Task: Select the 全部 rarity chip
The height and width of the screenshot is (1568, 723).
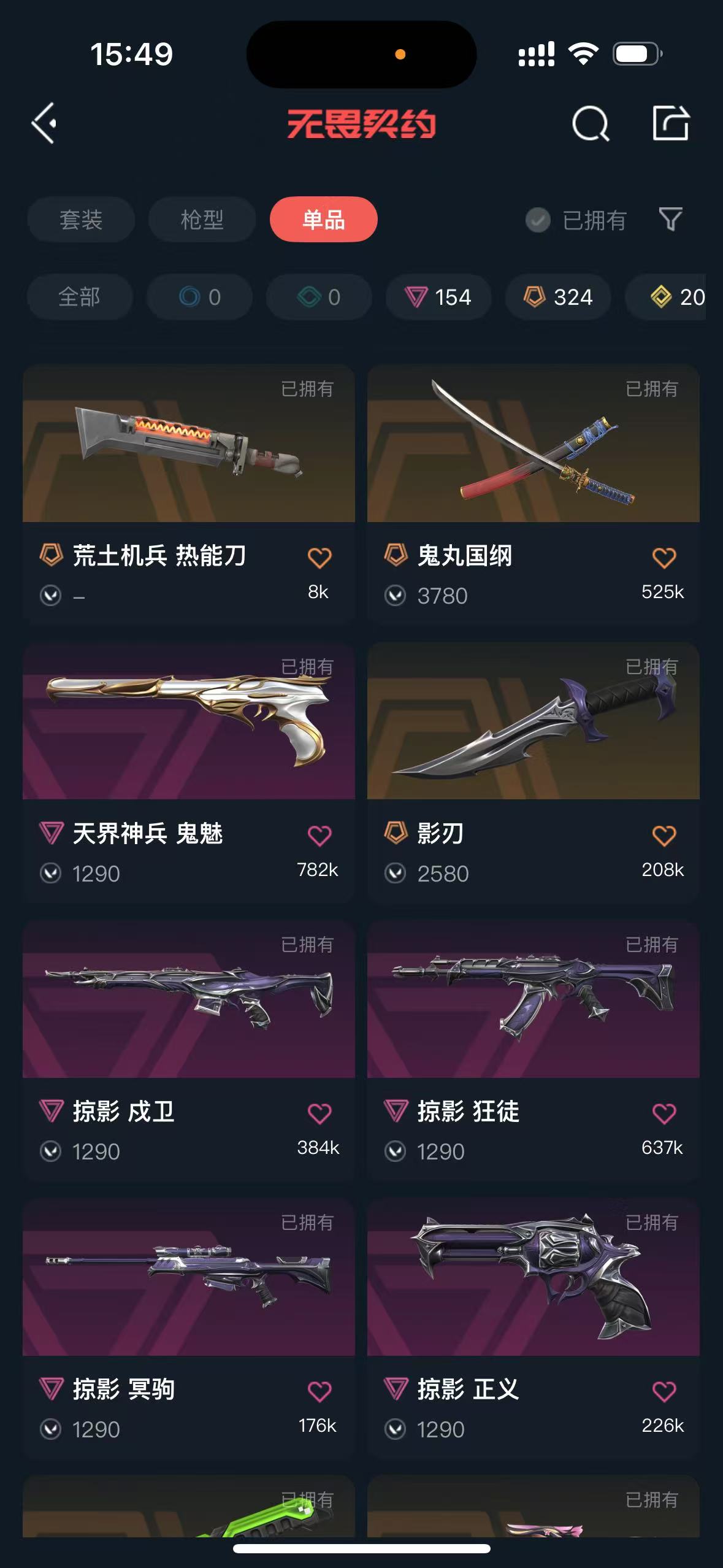Action: point(80,297)
